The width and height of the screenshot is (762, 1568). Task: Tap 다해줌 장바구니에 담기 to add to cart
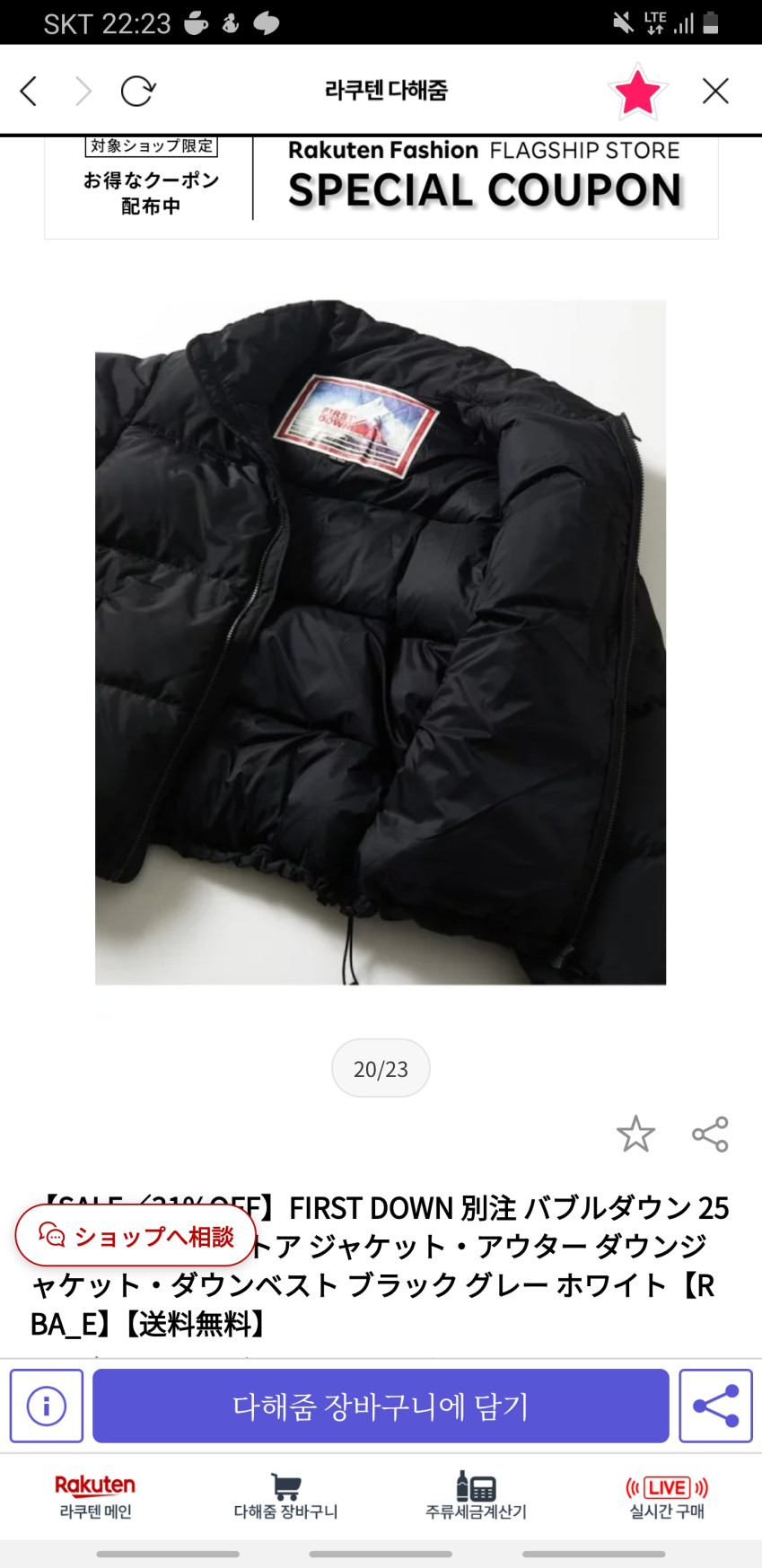(381, 1406)
